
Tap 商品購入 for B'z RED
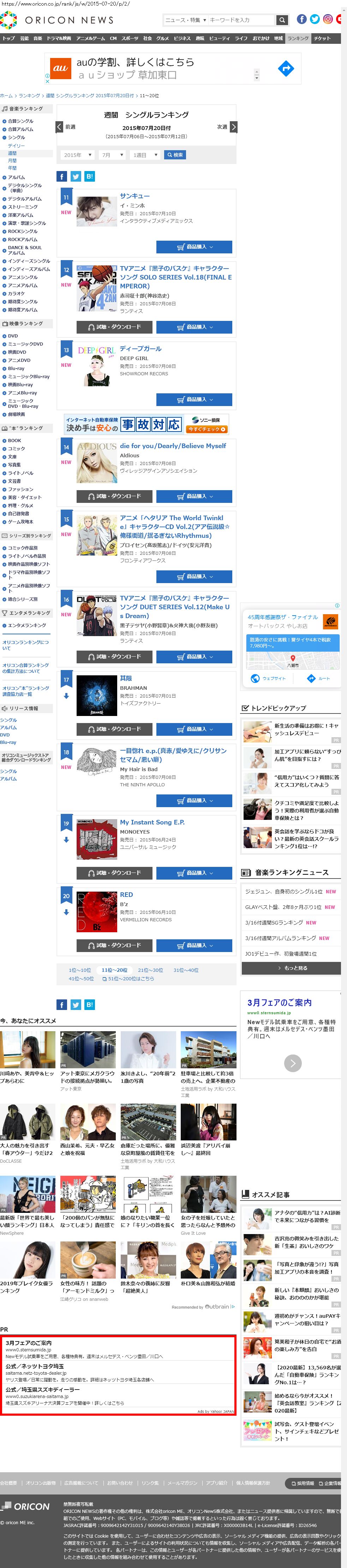click(194, 945)
